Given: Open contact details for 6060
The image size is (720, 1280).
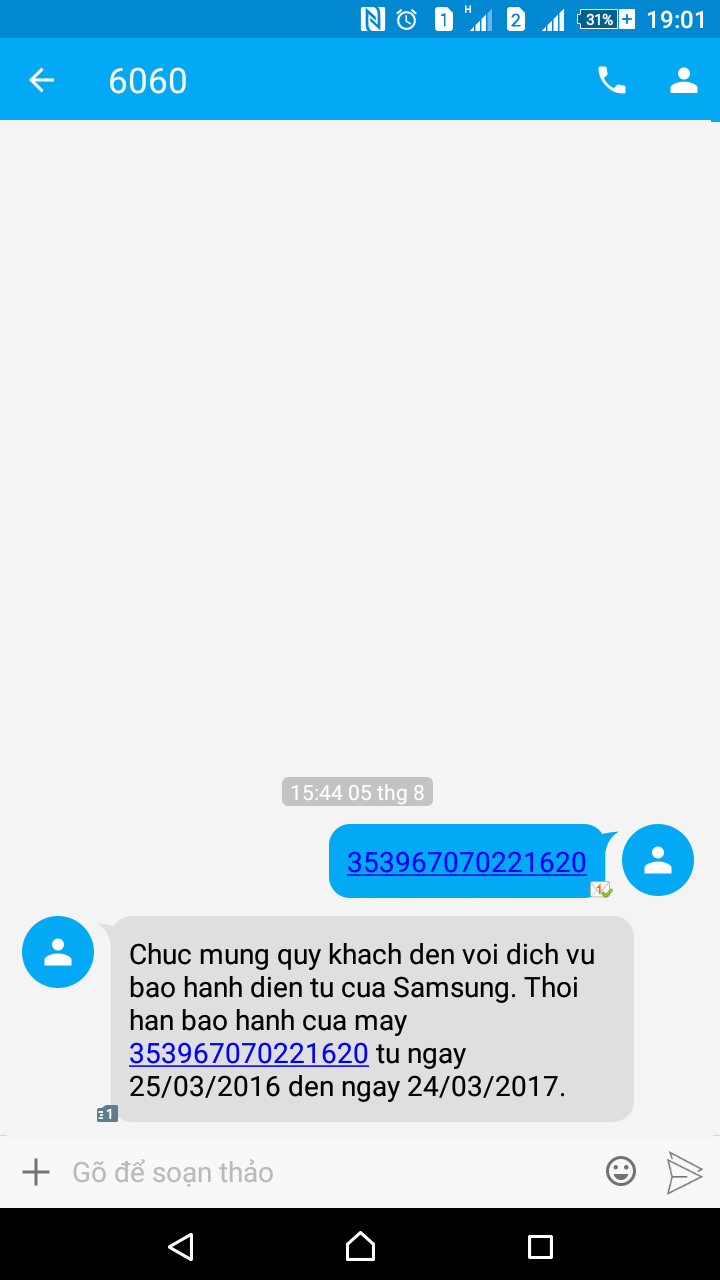Looking at the screenshot, I should pyautogui.click(x=684, y=80).
